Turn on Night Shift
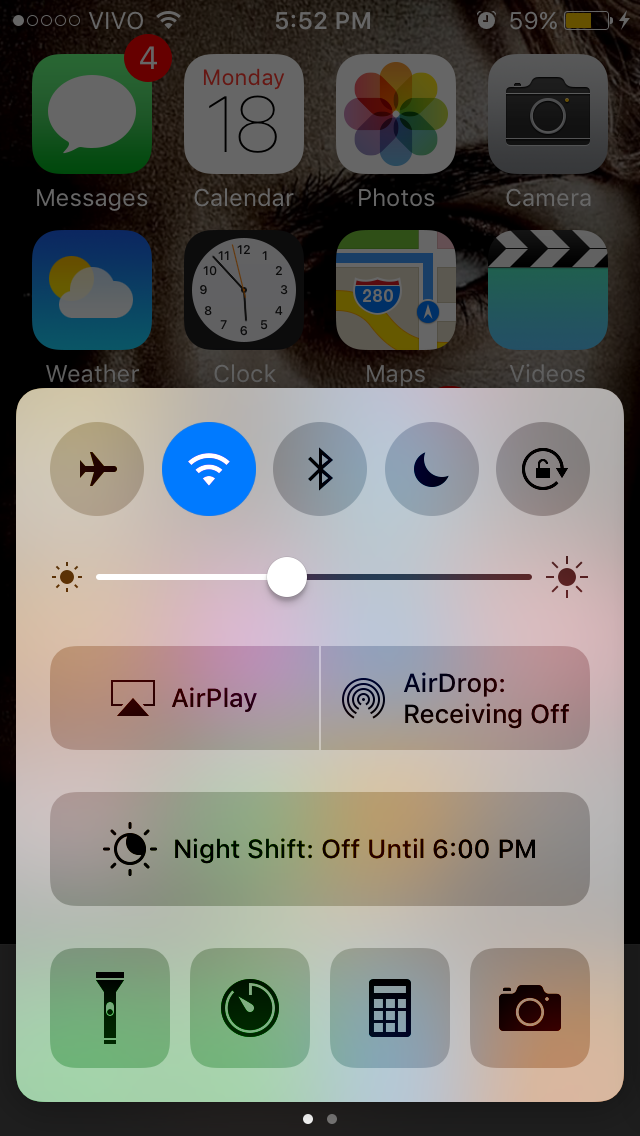 tap(320, 849)
